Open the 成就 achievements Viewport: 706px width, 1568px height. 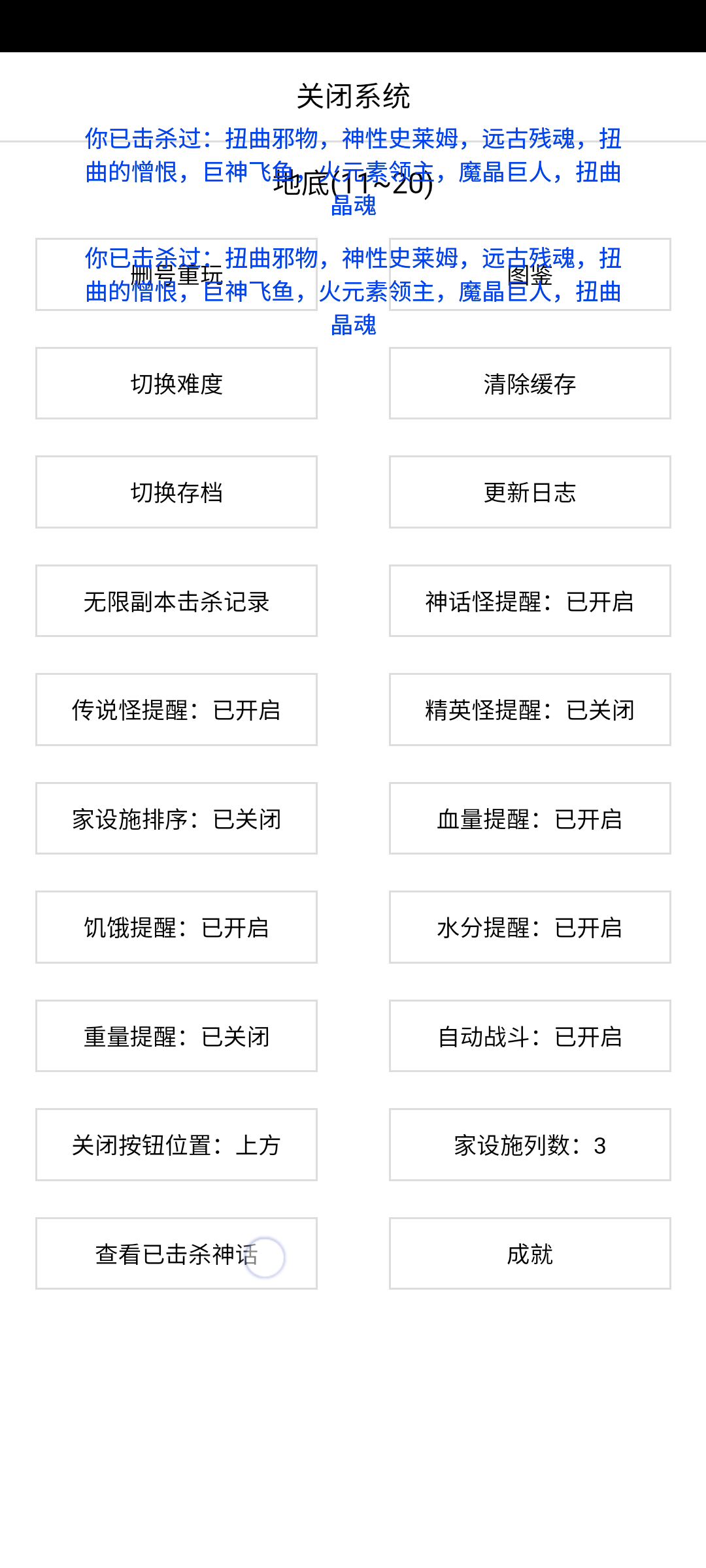coord(529,1254)
